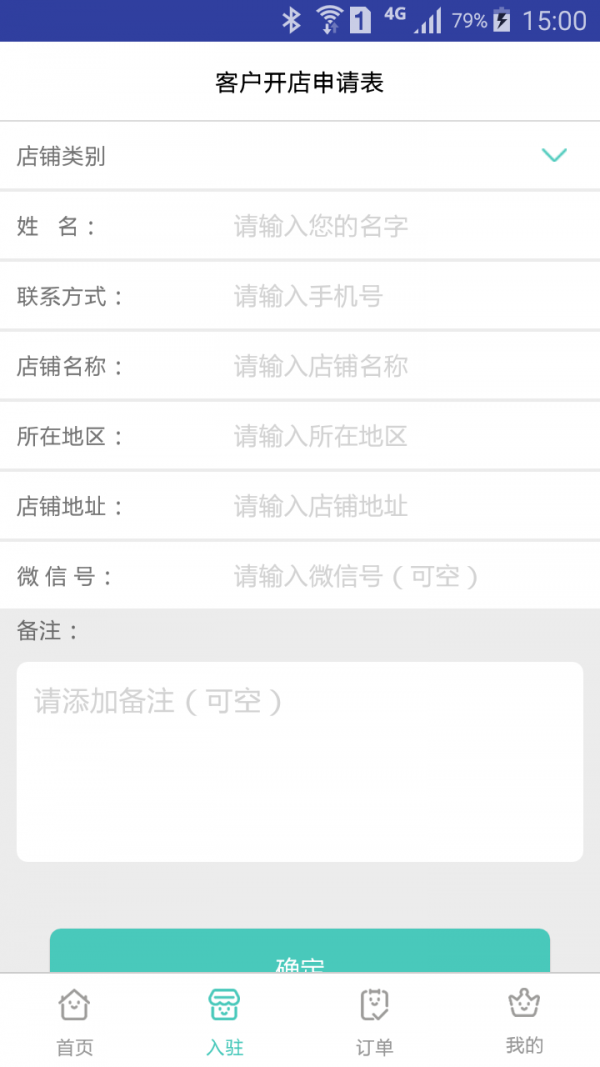Select the 入驻 tab
Viewport: 600px width, 1067px height.
[x=225, y=1021]
